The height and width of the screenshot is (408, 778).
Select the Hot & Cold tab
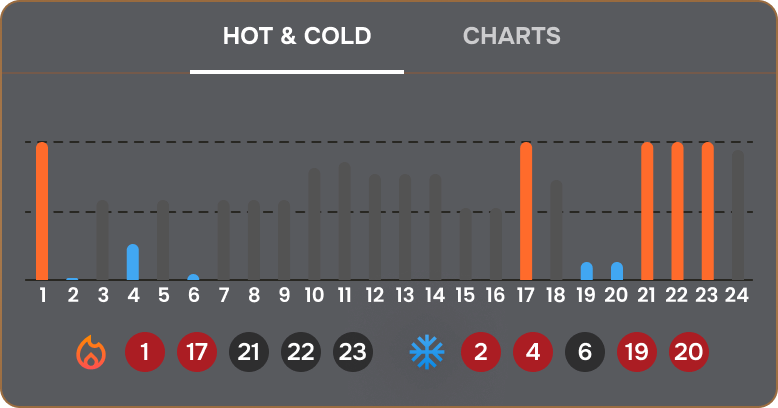coord(297,36)
